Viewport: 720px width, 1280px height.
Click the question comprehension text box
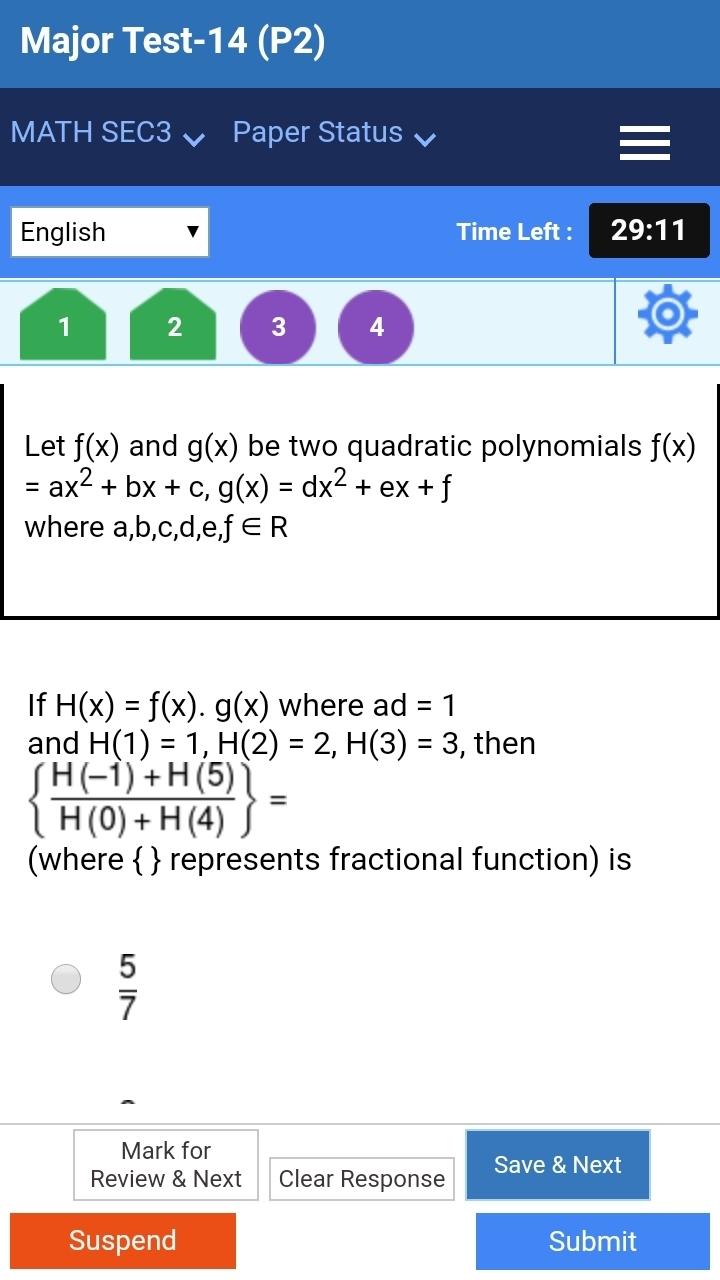pos(360,500)
